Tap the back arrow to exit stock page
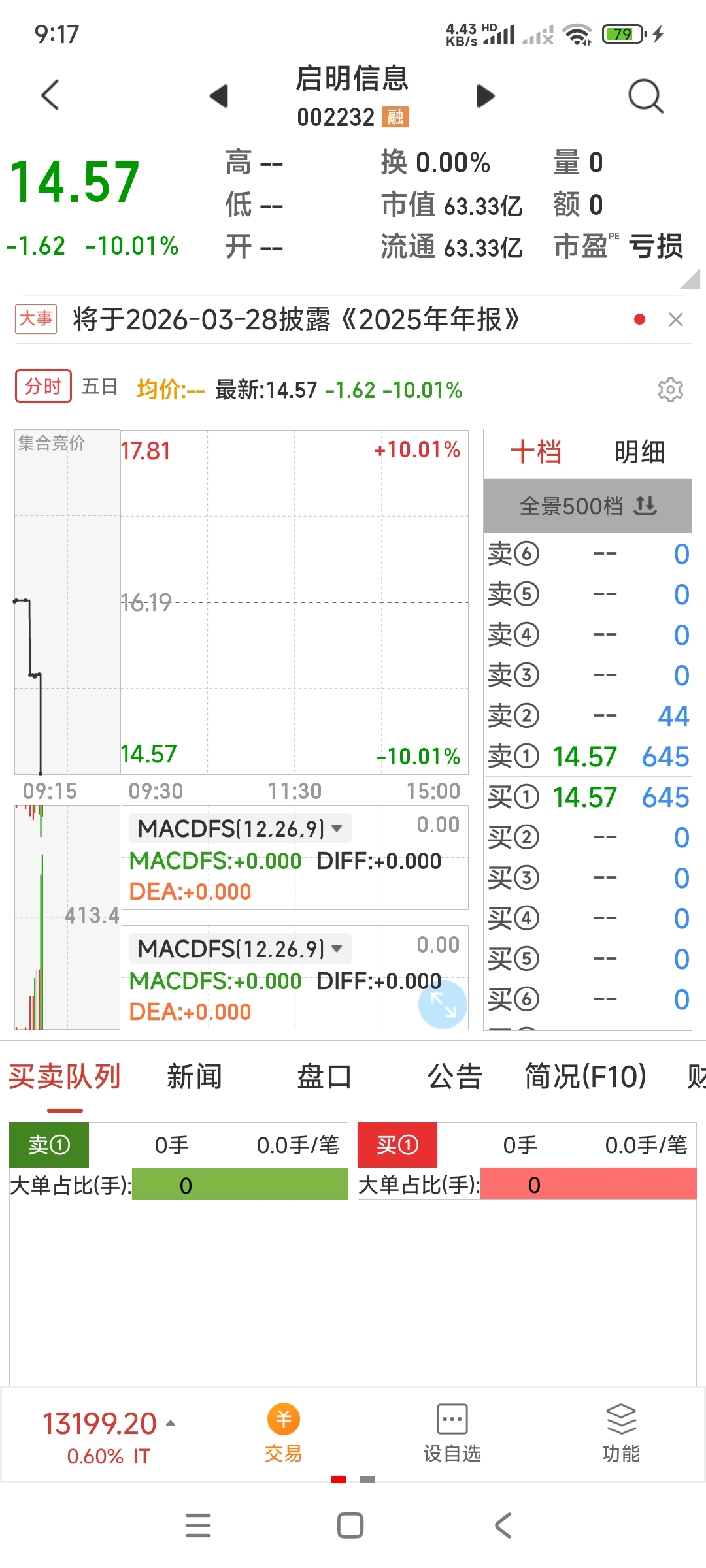The height and width of the screenshot is (1568, 706). tap(51, 95)
